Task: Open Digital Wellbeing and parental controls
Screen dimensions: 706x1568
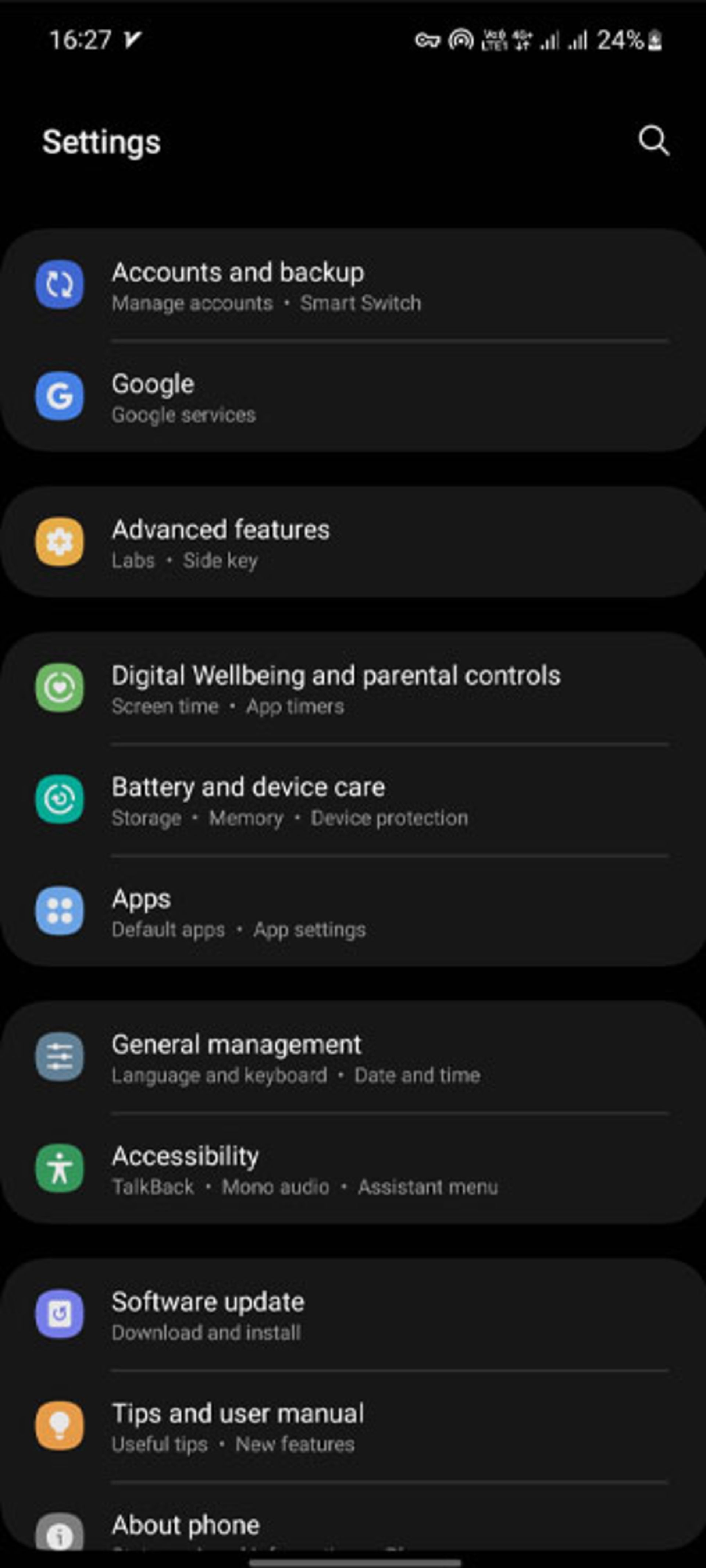Action: [x=353, y=689]
